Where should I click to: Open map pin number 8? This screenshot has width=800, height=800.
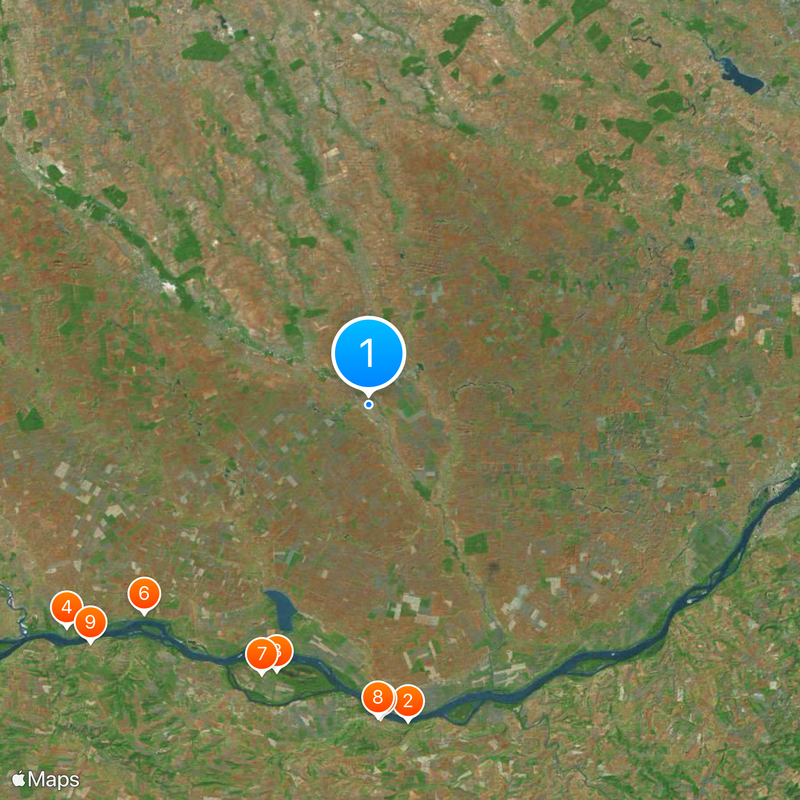coord(378,697)
